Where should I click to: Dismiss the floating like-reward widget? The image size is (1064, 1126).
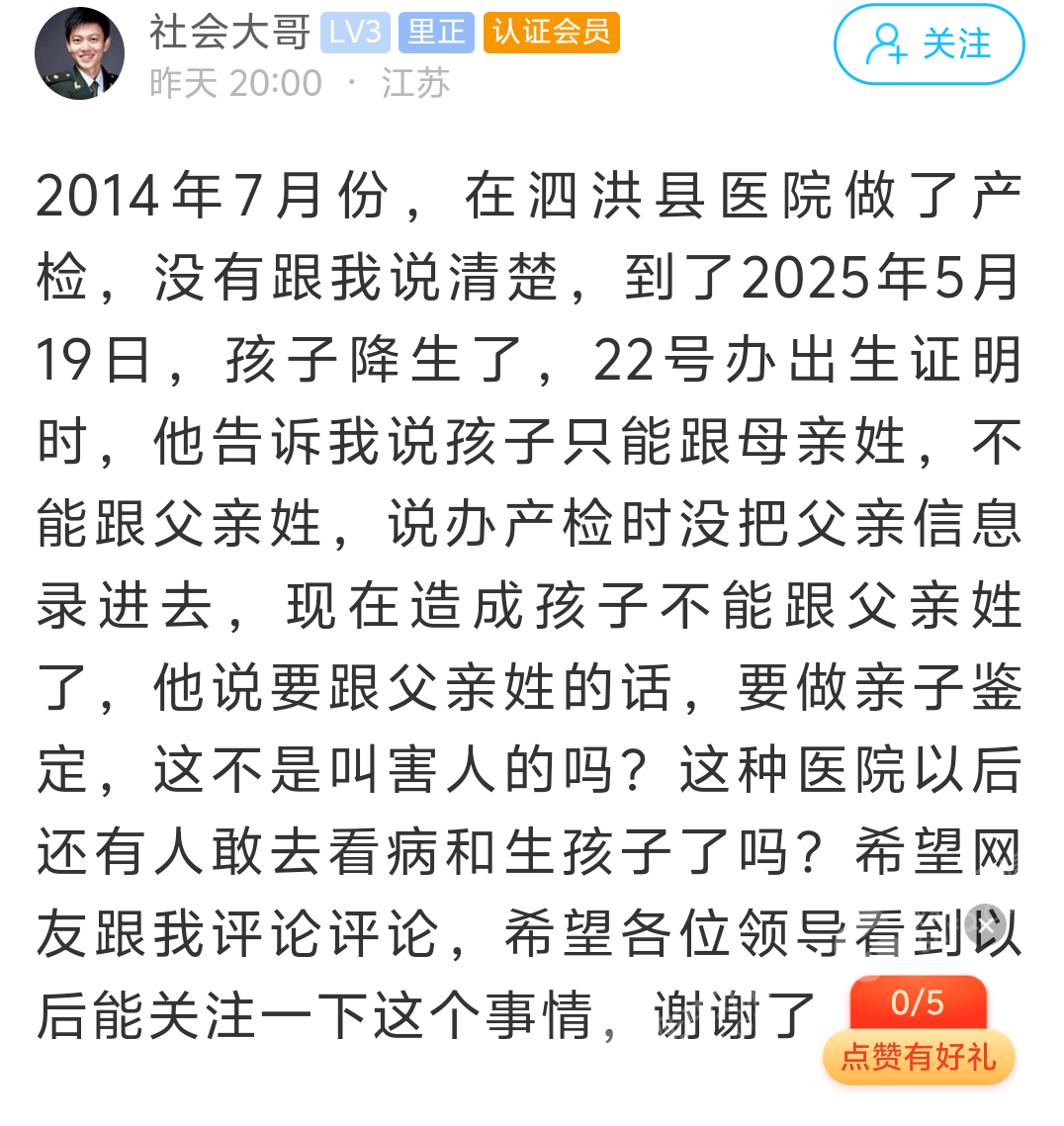point(984,923)
